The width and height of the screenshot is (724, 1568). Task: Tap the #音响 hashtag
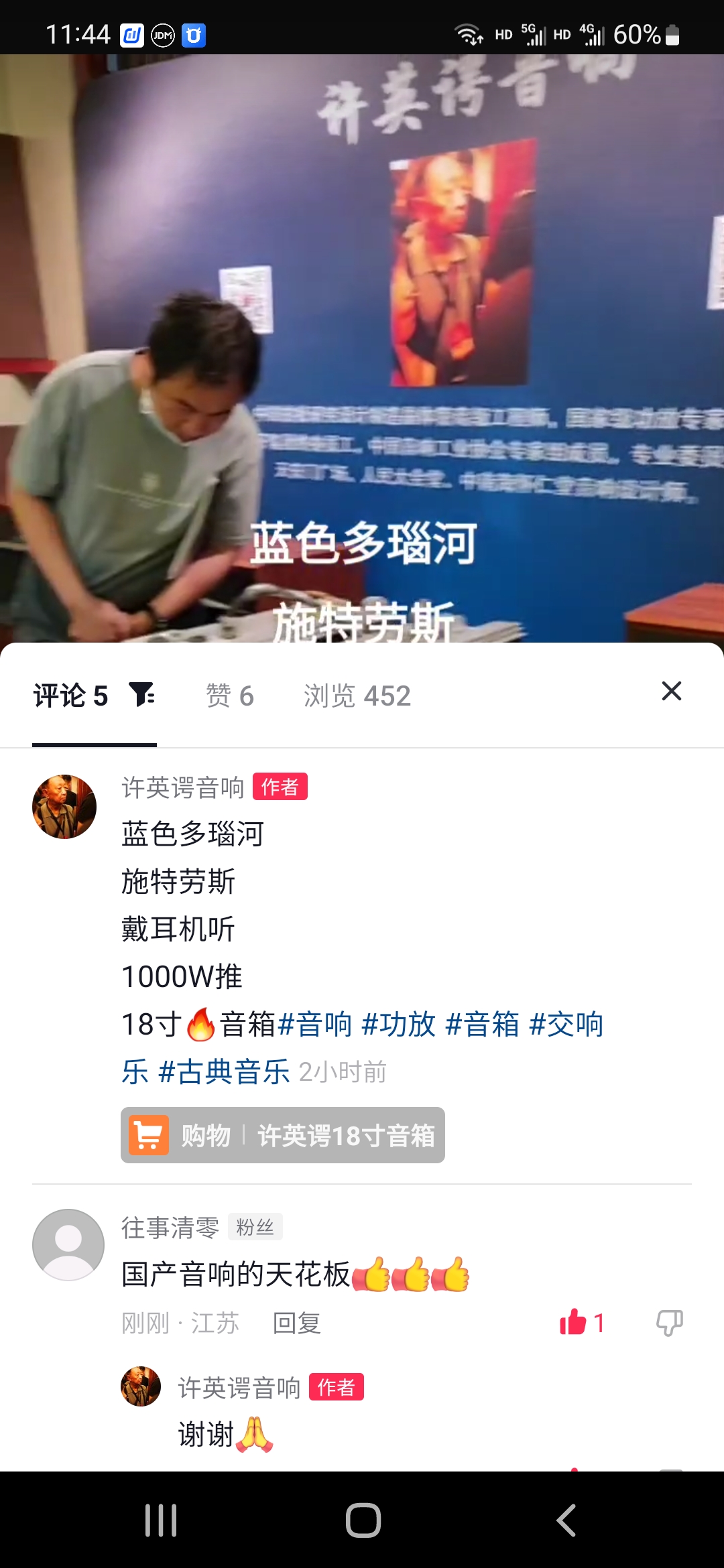[314, 1025]
